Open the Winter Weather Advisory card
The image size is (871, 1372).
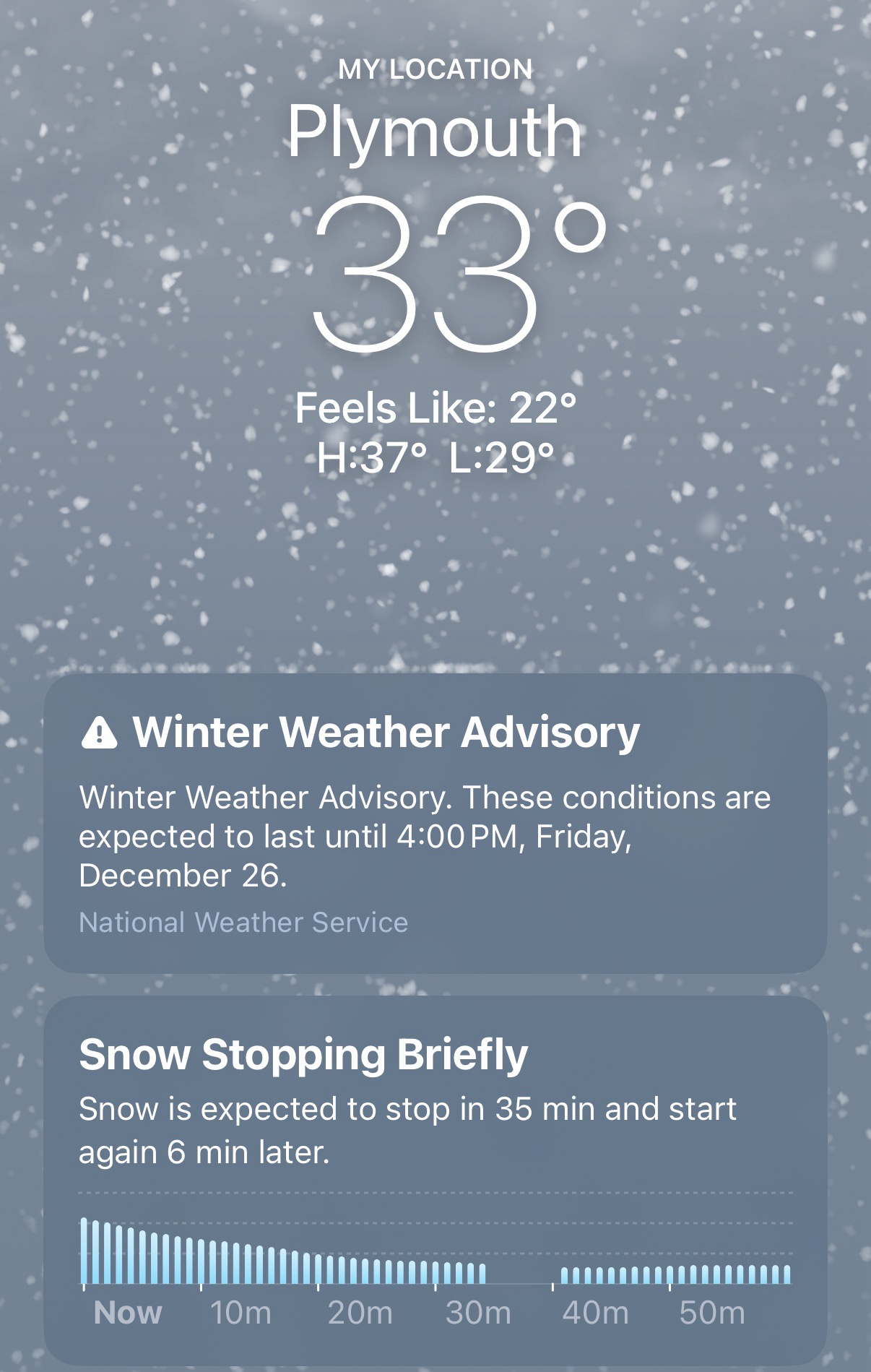click(x=435, y=824)
